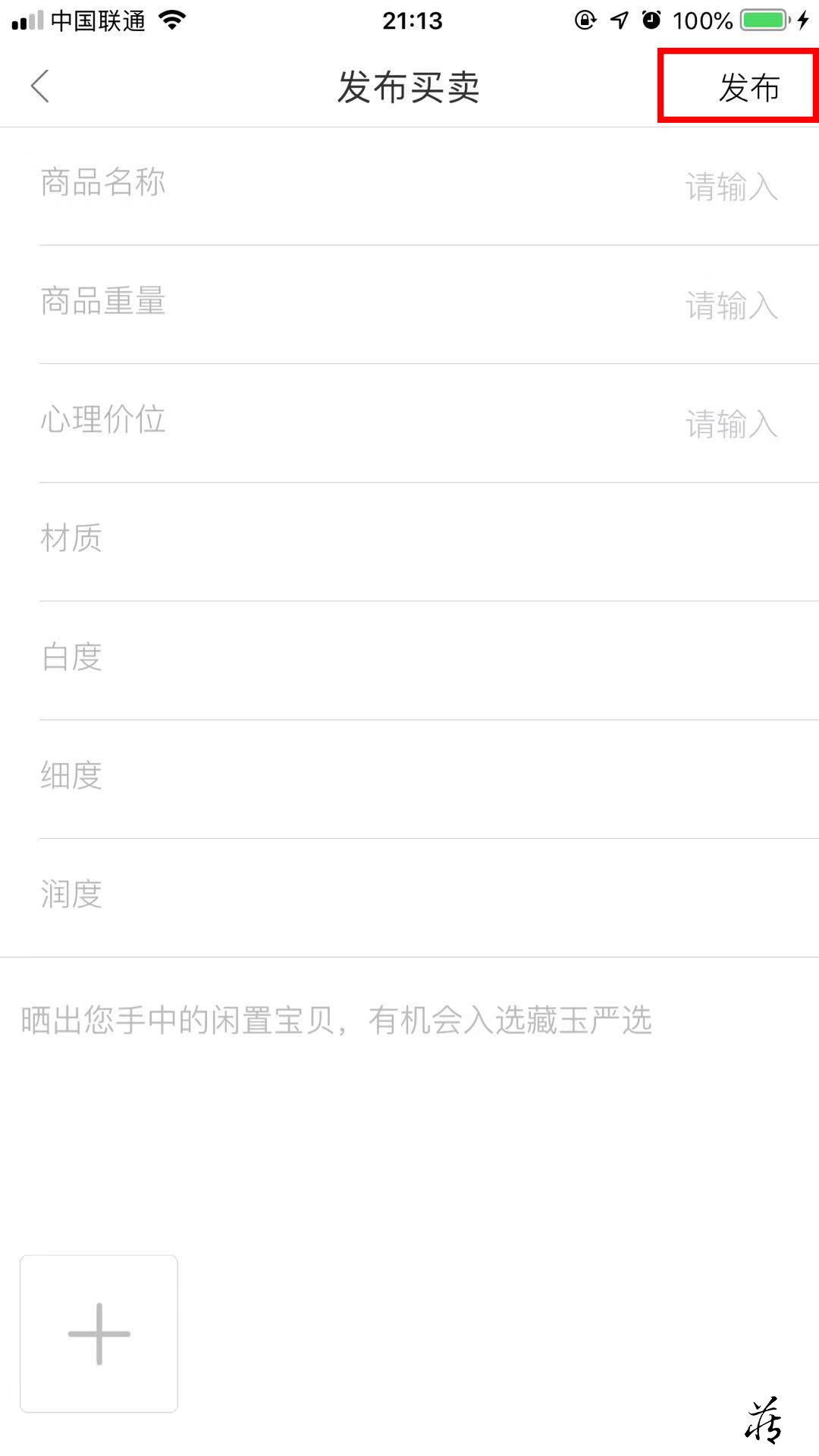Tap 发布 to publish the listing
The width and height of the screenshot is (819, 1456).
pos(748,87)
